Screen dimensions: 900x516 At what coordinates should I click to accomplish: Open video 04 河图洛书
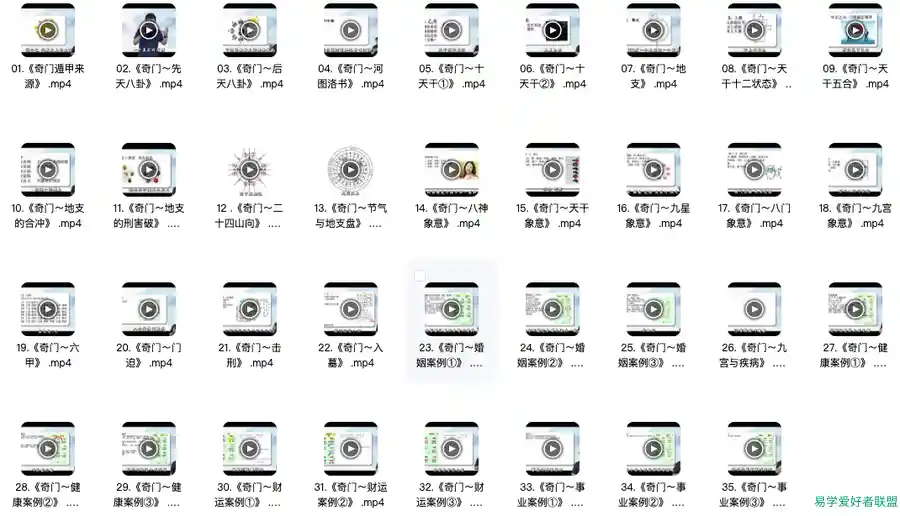pyautogui.click(x=350, y=30)
